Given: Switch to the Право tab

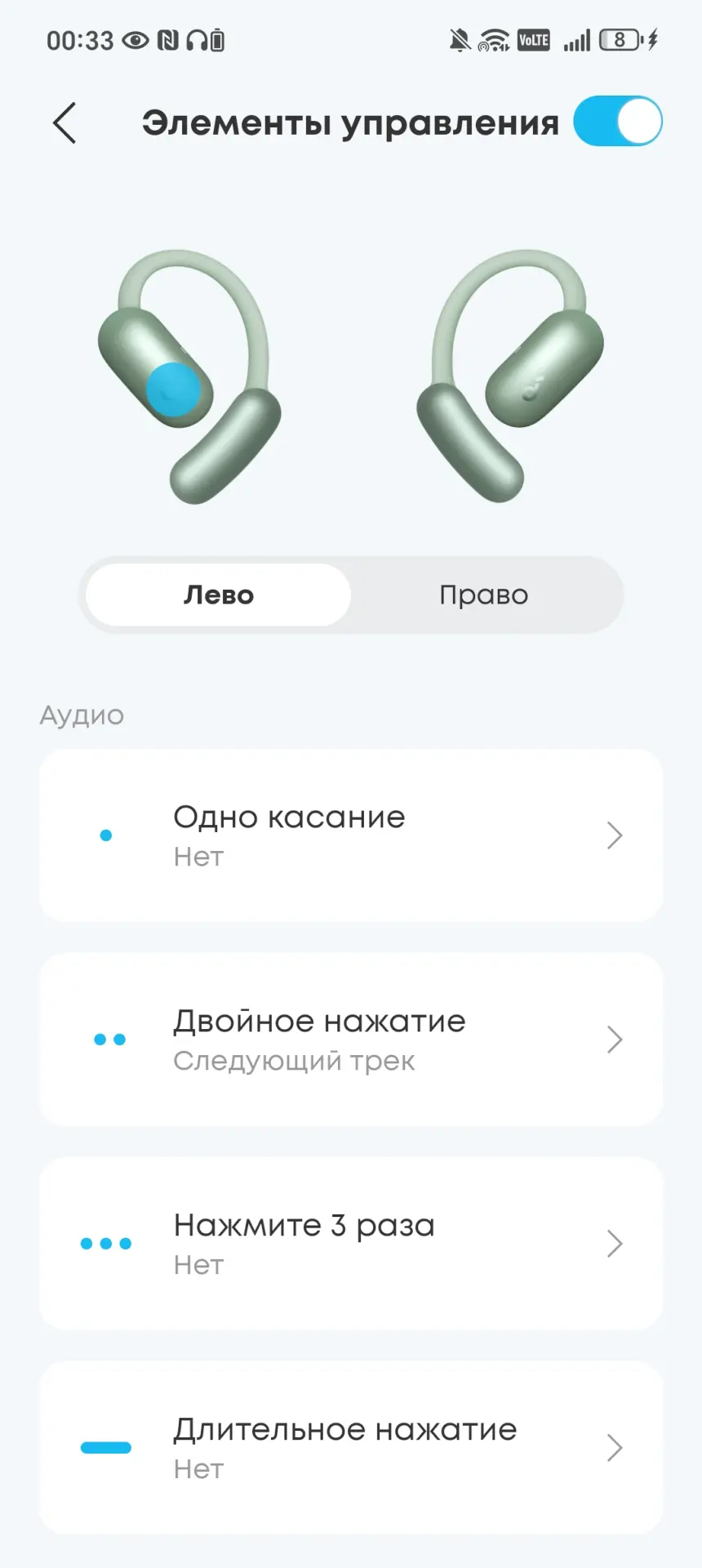Looking at the screenshot, I should (483, 595).
